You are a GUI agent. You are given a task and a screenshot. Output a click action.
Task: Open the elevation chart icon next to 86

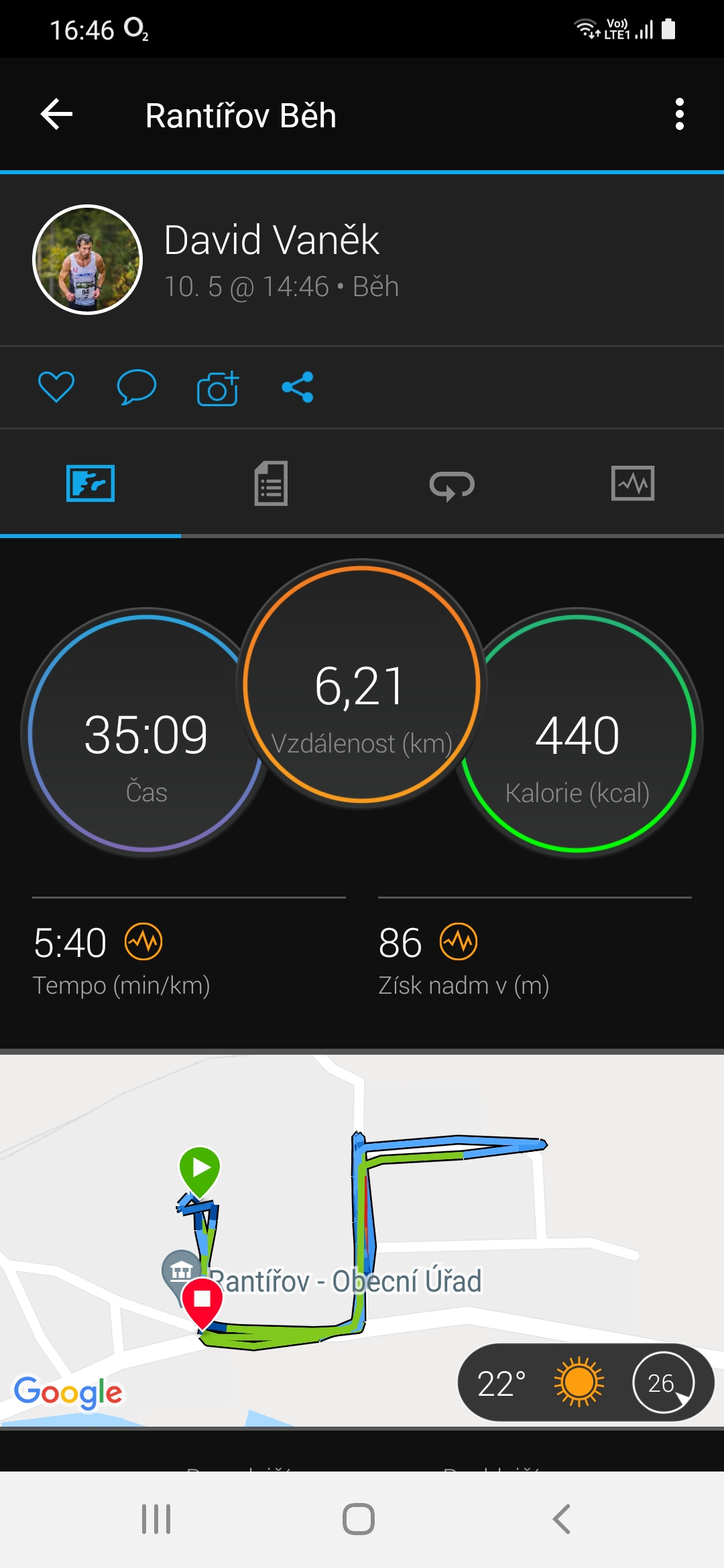click(x=459, y=941)
